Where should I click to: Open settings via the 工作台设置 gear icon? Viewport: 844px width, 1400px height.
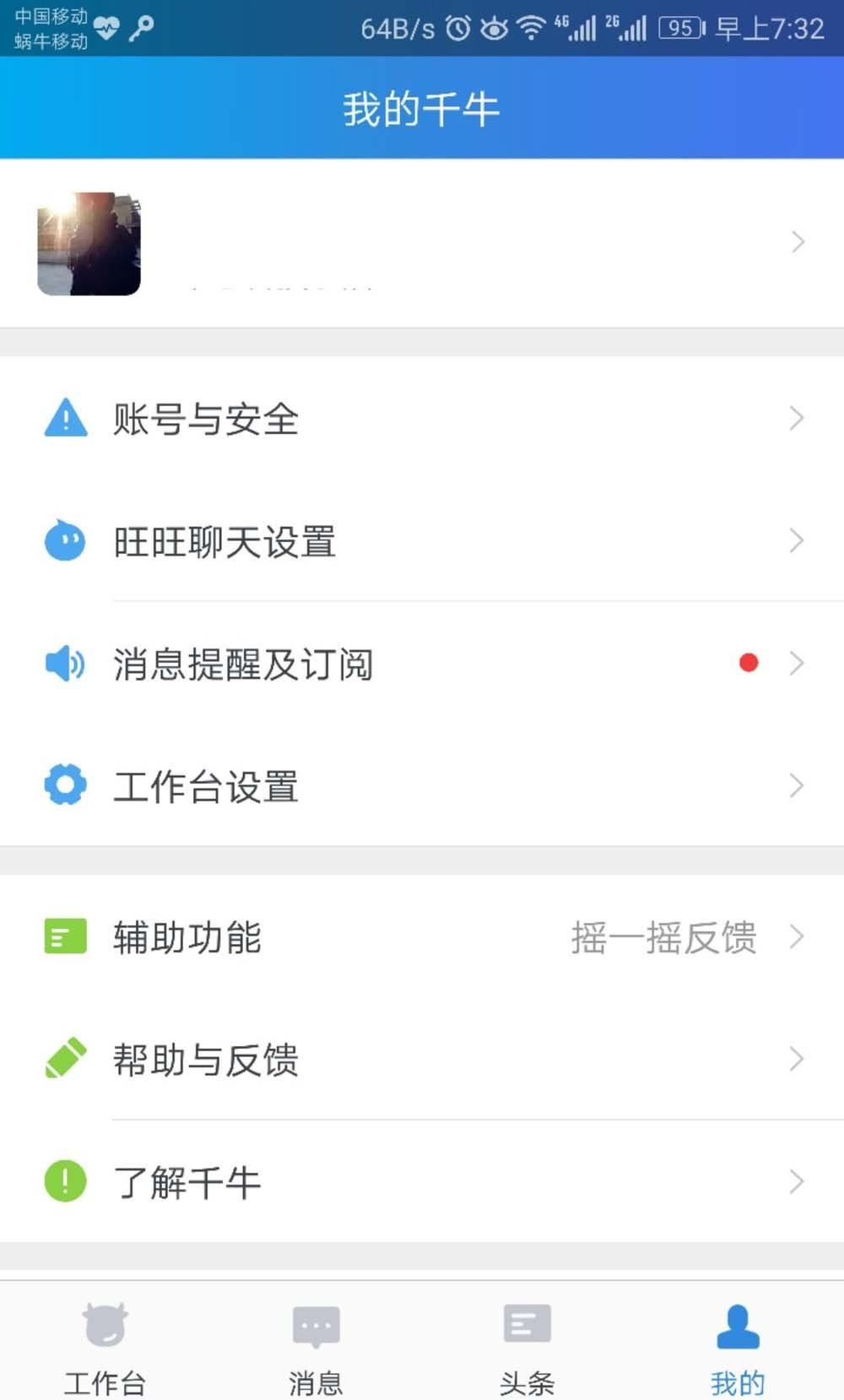pos(65,784)
